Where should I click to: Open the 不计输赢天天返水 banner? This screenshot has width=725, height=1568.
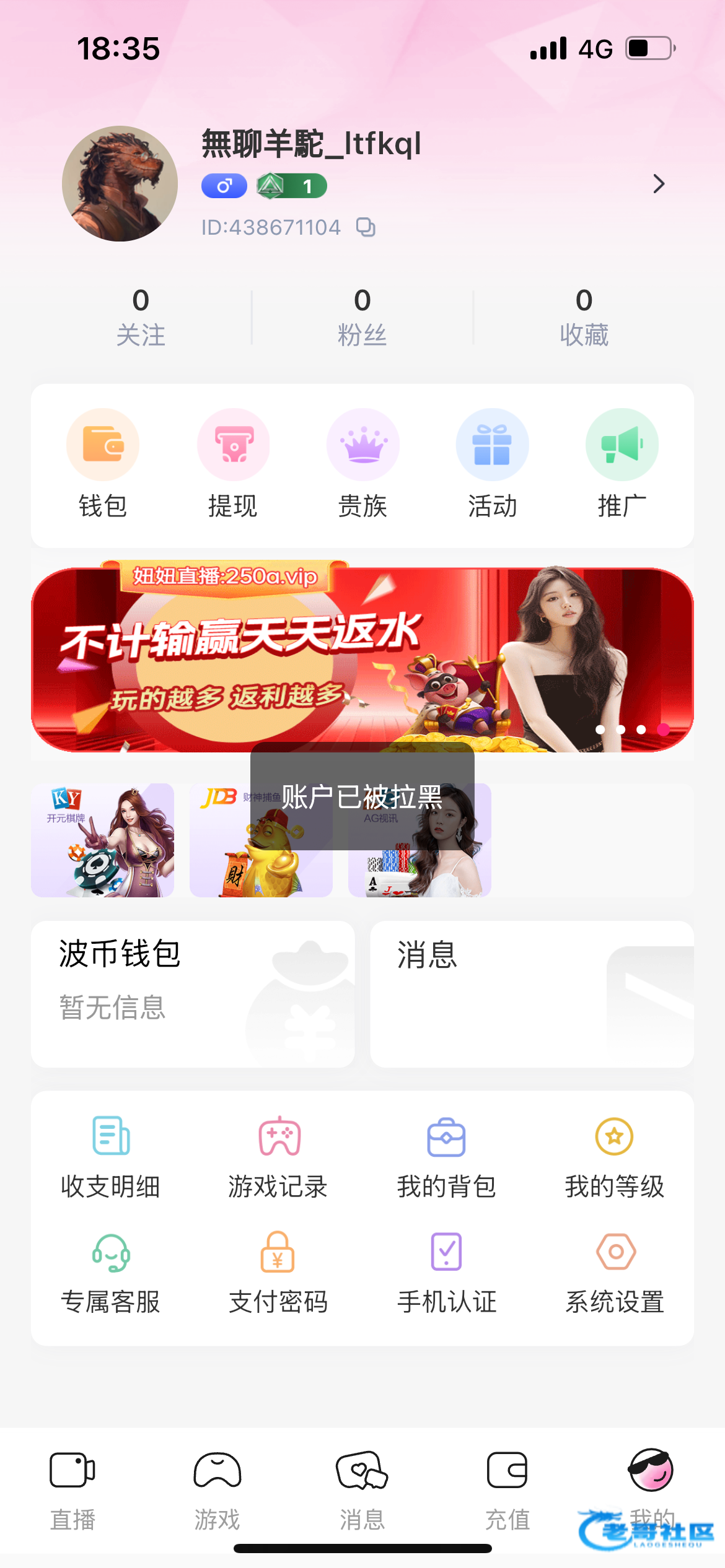(362, 660)
